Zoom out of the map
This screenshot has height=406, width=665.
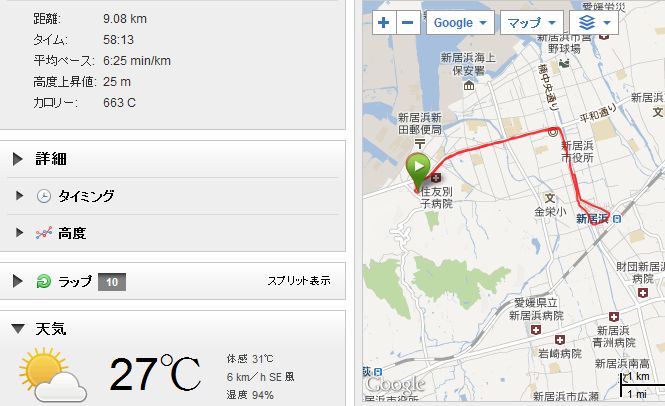point(408,22)
